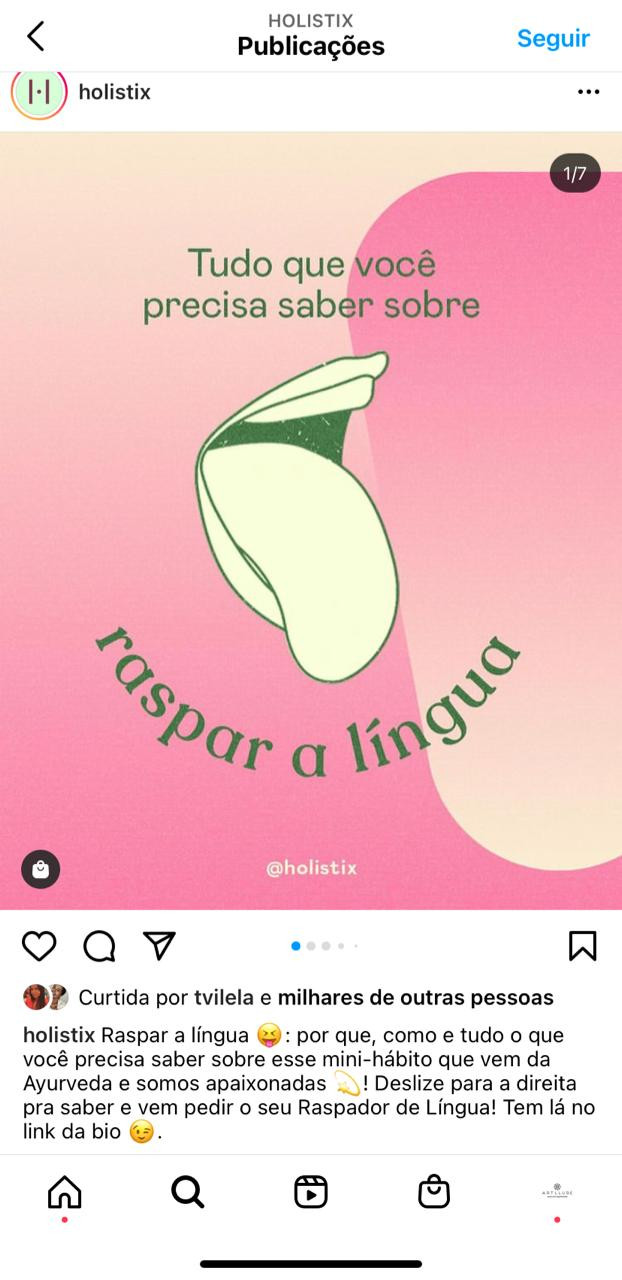Screen dimensions: 622x1280
Task: Open the post's three-dot options menu
Action: pyautogui.click(x=589, y=92)
